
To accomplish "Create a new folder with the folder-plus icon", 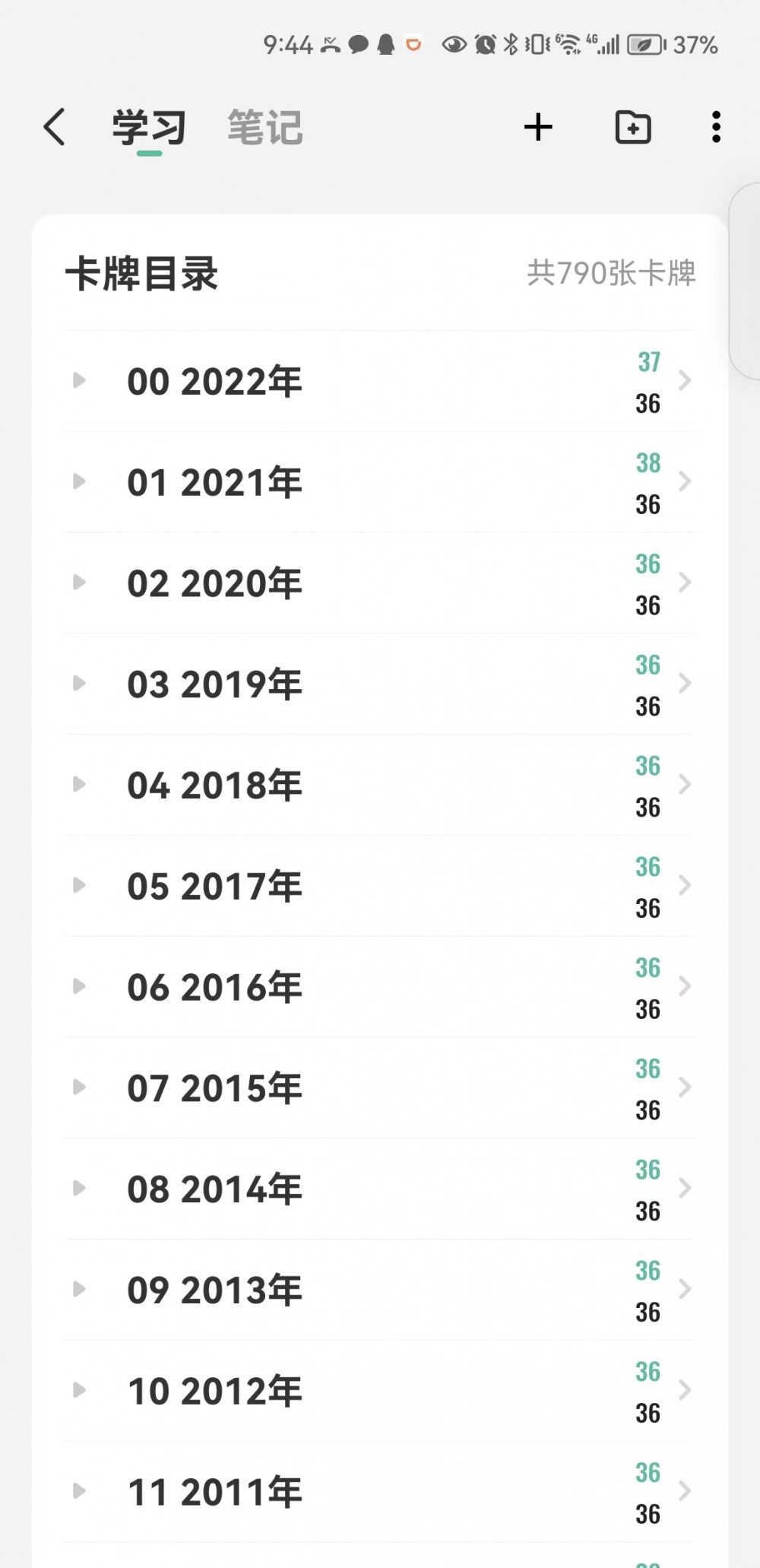I will [633, 126].
